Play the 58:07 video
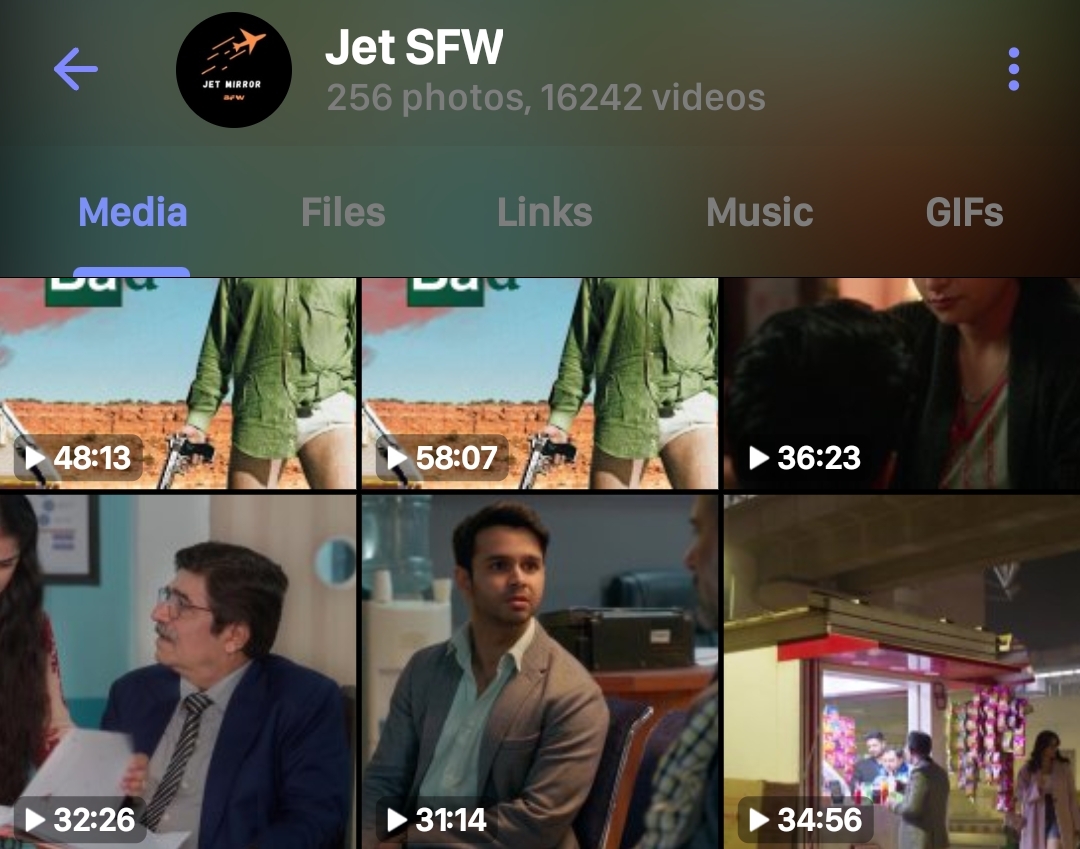 click(540, 383)
